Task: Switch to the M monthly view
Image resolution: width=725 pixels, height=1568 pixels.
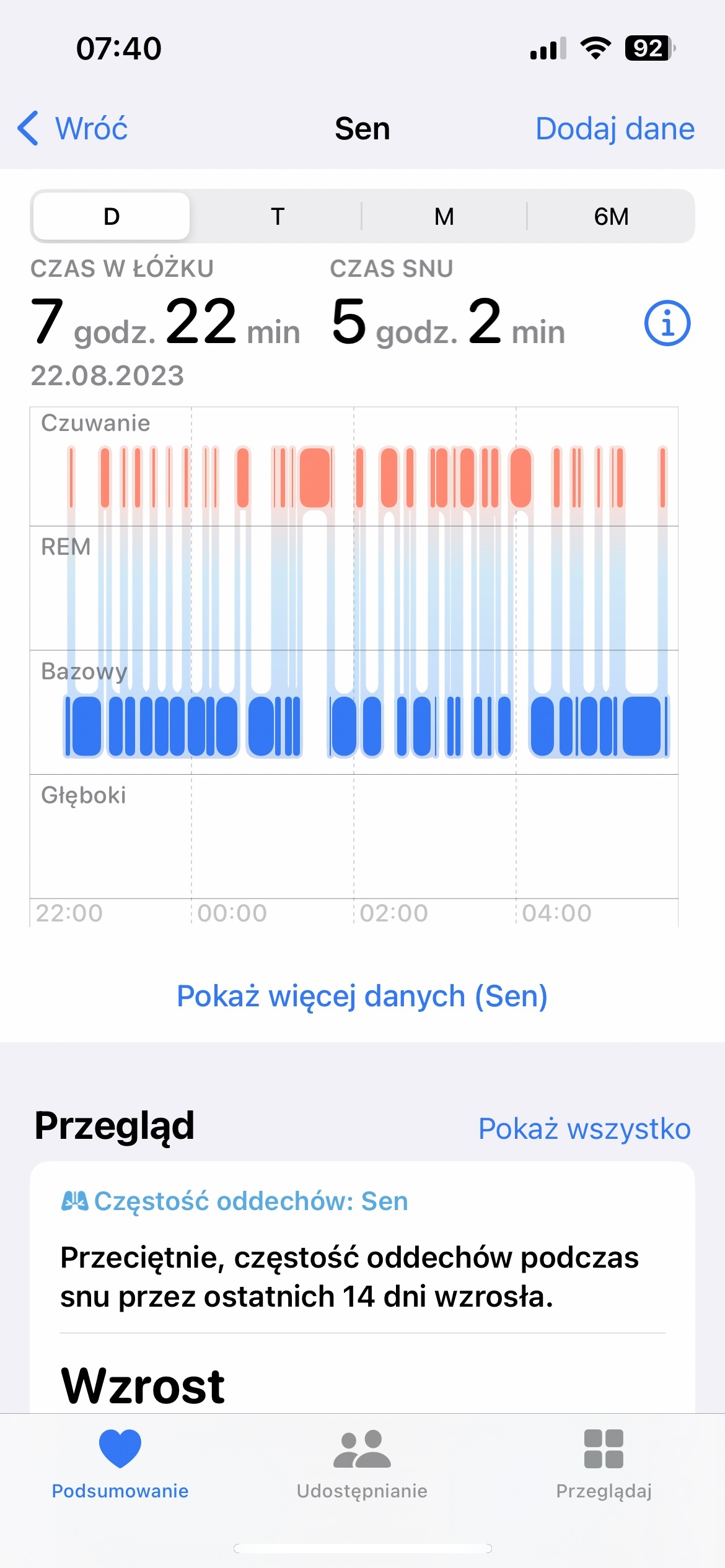Action: point(444,217)
